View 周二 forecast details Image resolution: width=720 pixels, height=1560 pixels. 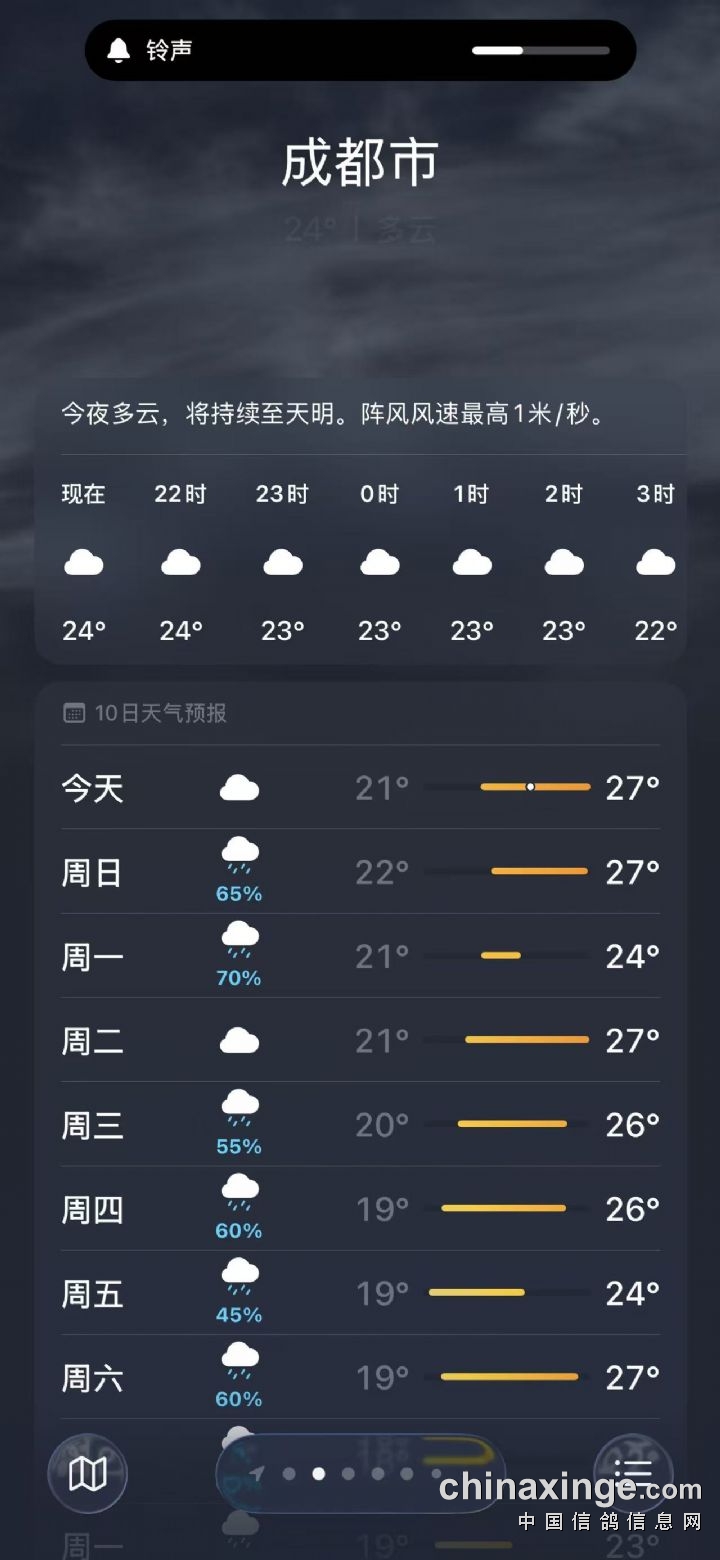360,1041
